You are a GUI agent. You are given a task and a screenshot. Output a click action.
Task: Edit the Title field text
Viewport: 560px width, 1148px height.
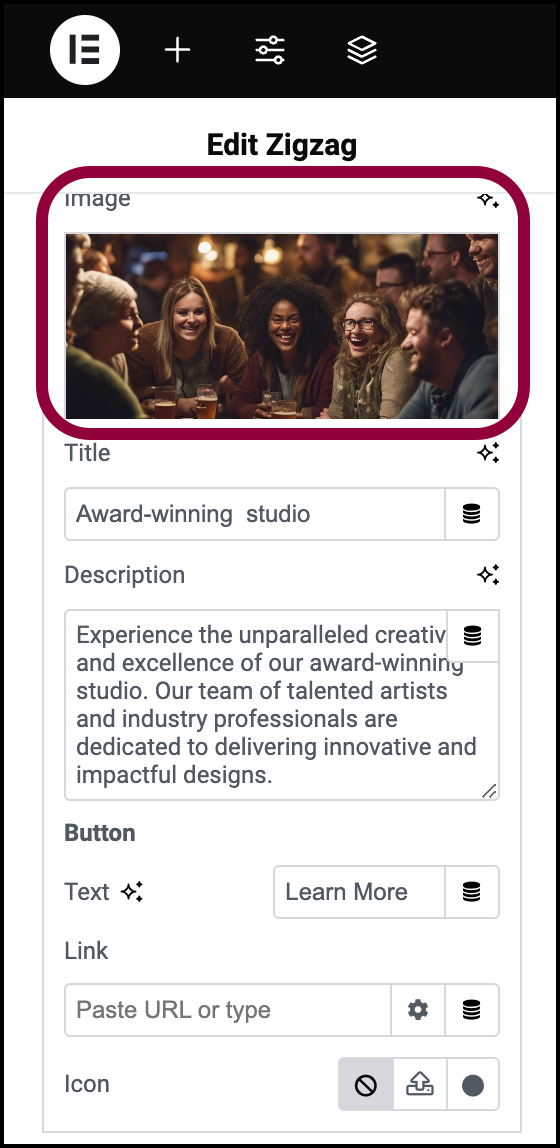[x=255, y=514]
